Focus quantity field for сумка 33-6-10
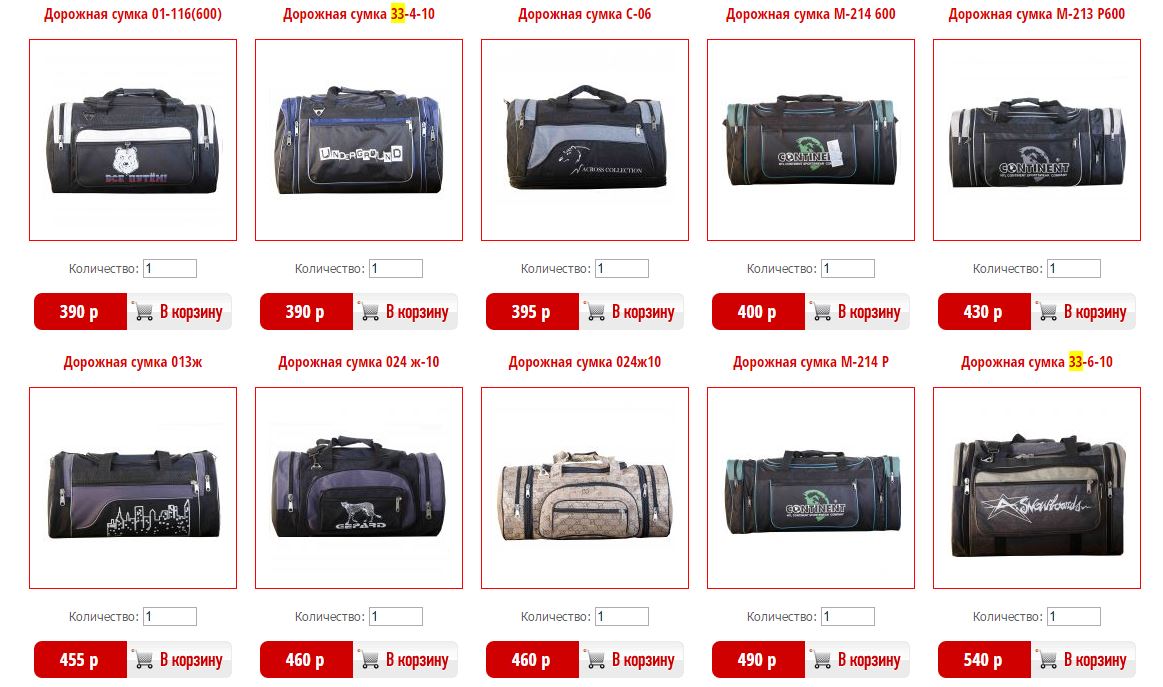1163x687 pixels. [x=1074, y=617]
